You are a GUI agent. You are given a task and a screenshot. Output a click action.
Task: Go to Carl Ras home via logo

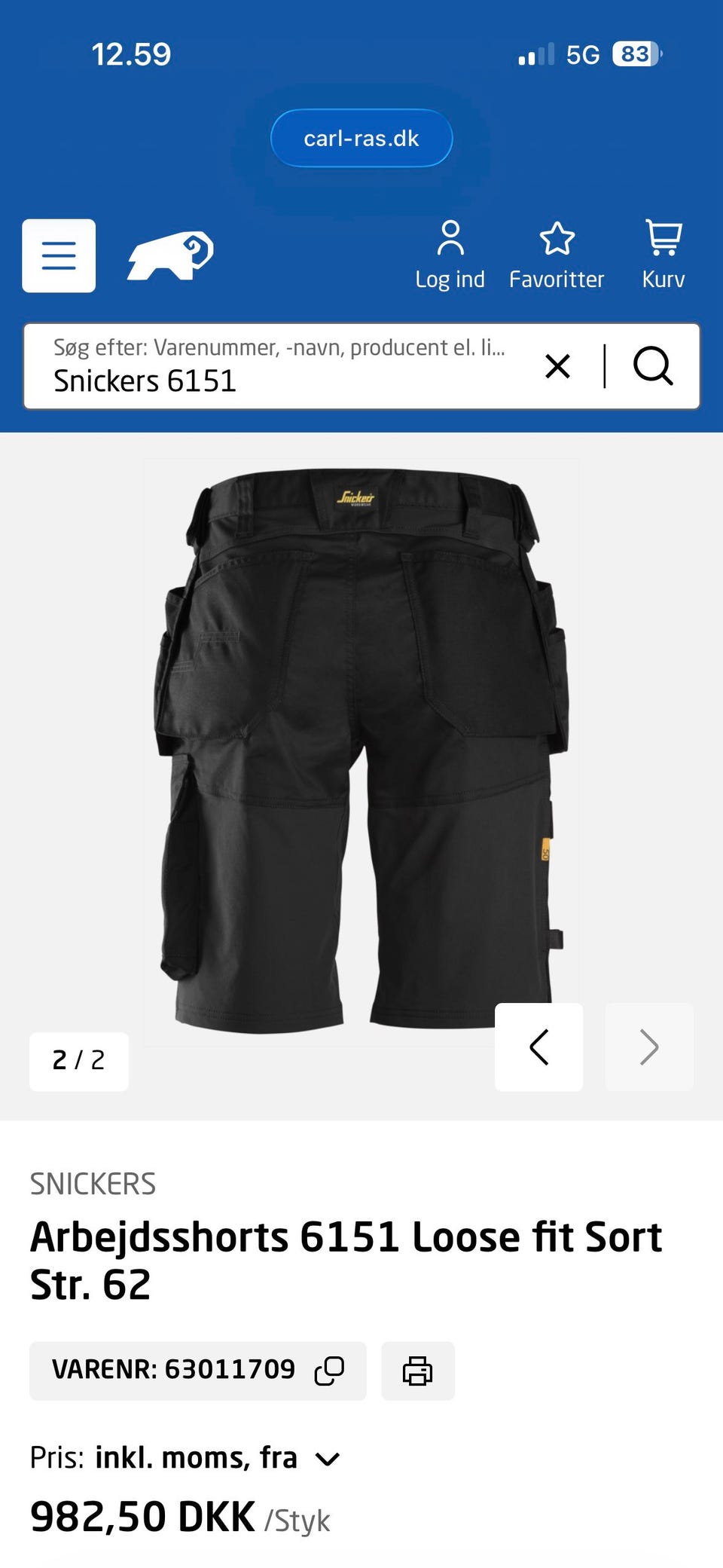pos(170,255)
